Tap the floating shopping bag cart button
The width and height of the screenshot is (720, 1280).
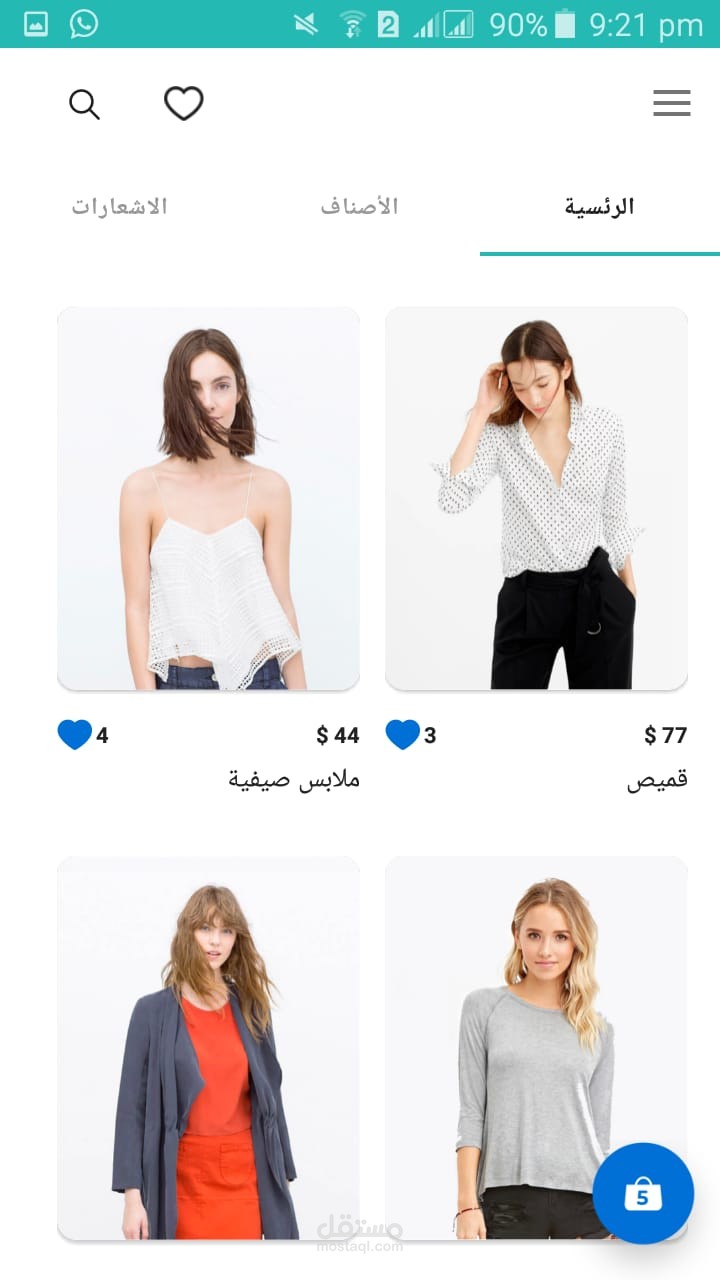643,1194
